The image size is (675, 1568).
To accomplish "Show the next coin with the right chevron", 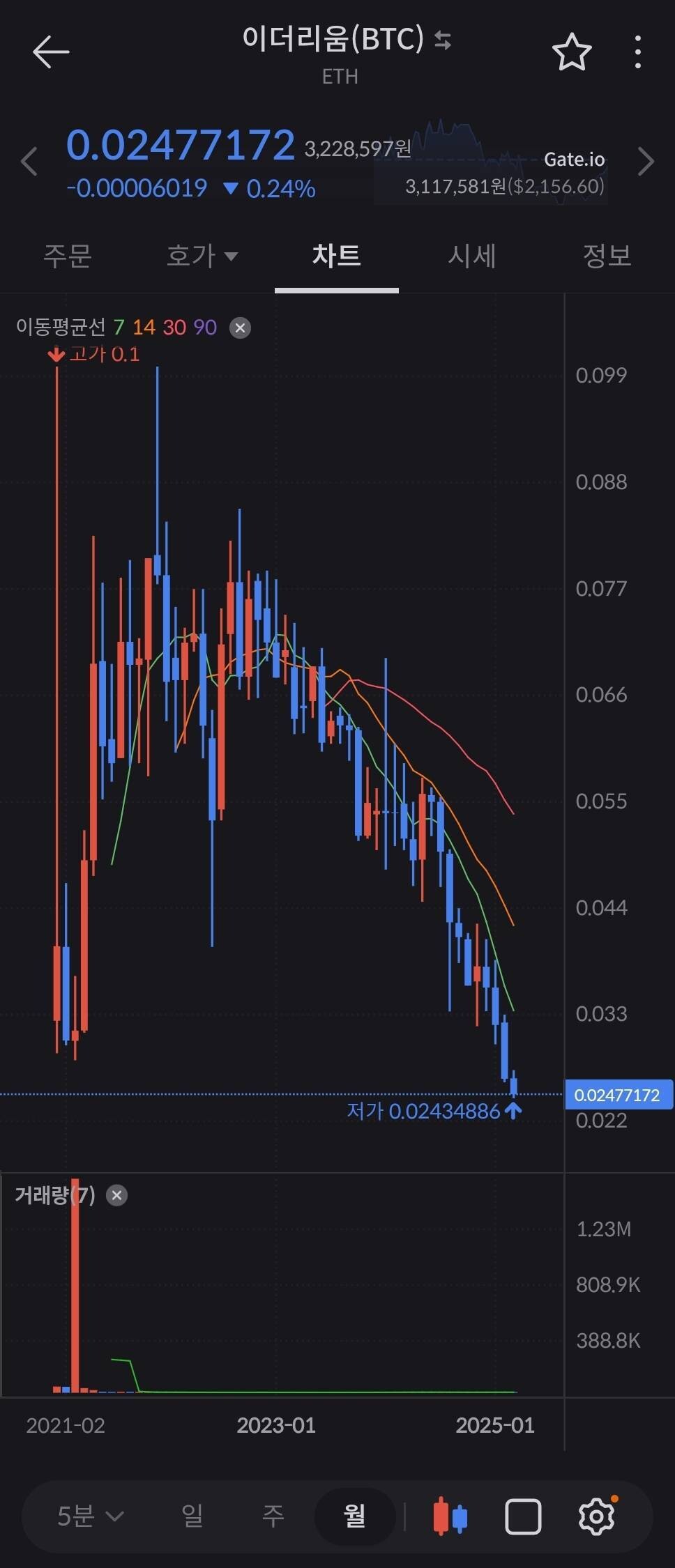I will pyautogui.click(x=646, y=162).
